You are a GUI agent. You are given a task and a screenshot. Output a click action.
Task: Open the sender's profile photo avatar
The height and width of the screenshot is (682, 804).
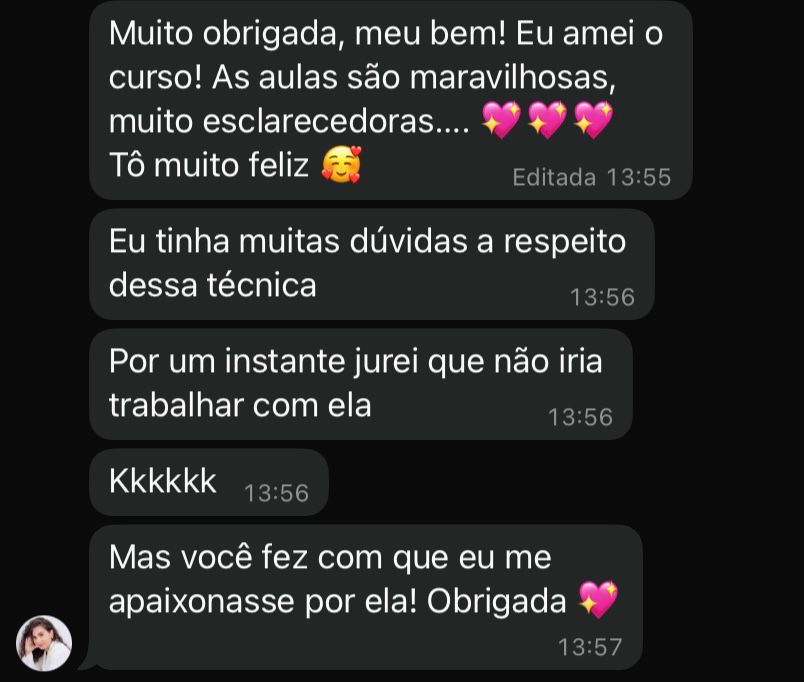click(44, 642)
